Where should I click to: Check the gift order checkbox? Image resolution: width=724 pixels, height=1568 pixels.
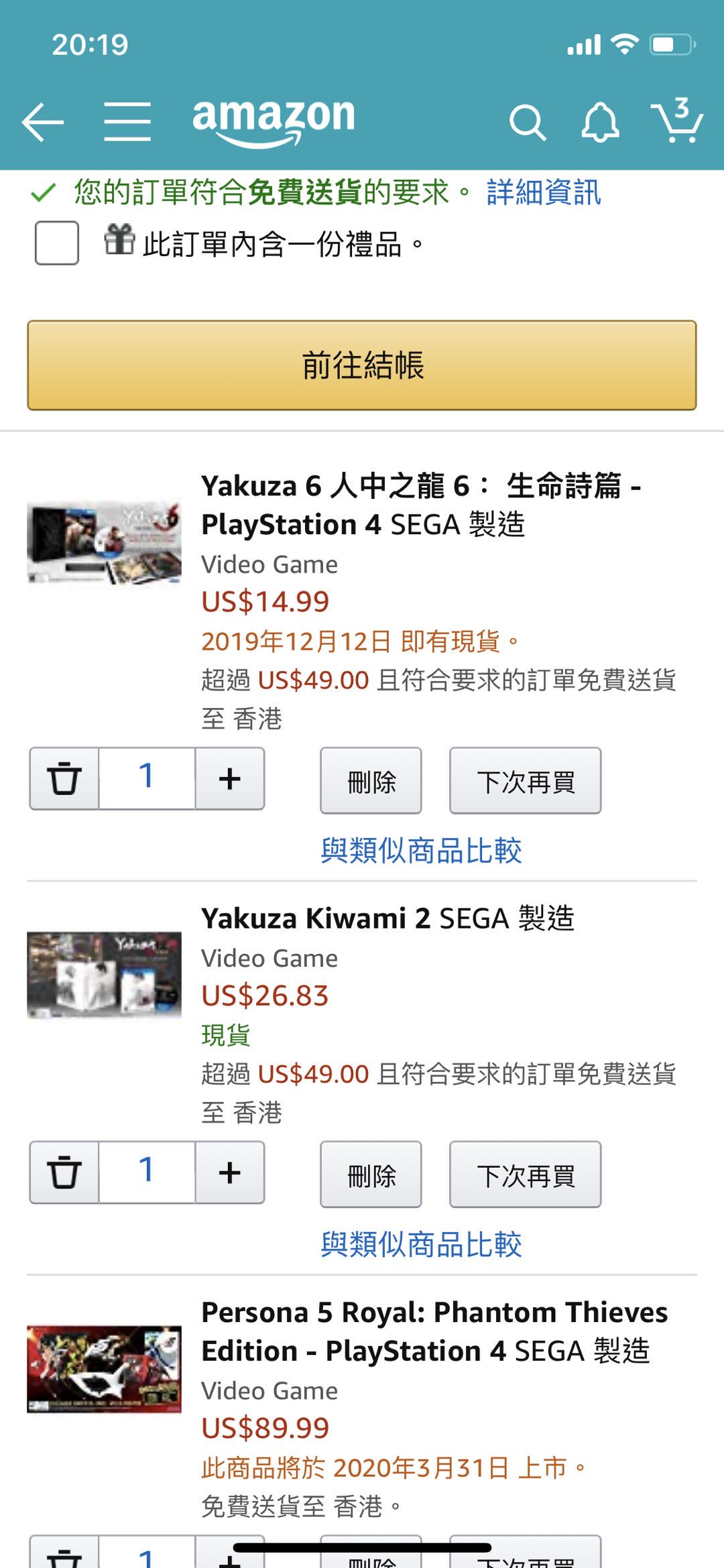click(57, 243)
